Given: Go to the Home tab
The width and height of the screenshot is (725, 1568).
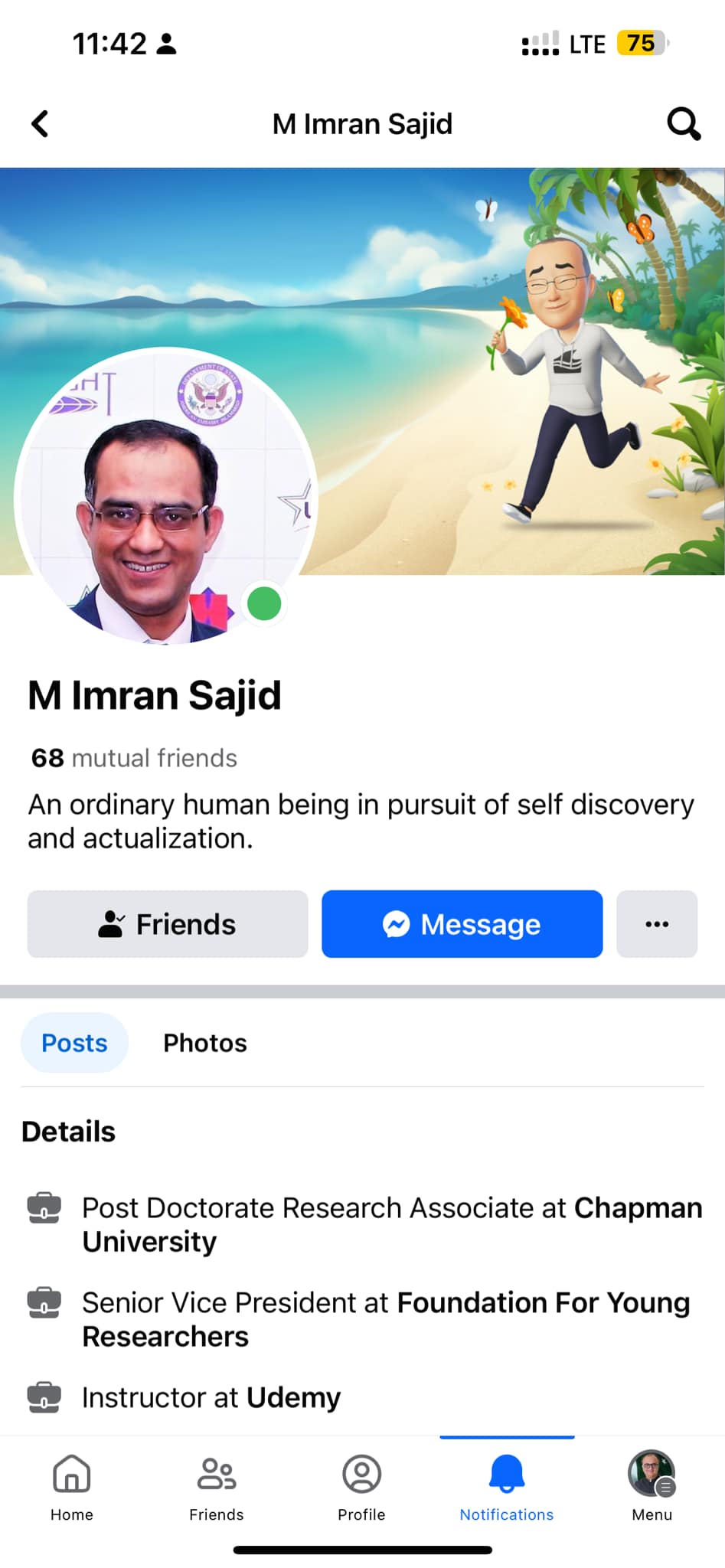Looking at the screenshot, I should click(x=72, y=1488).
